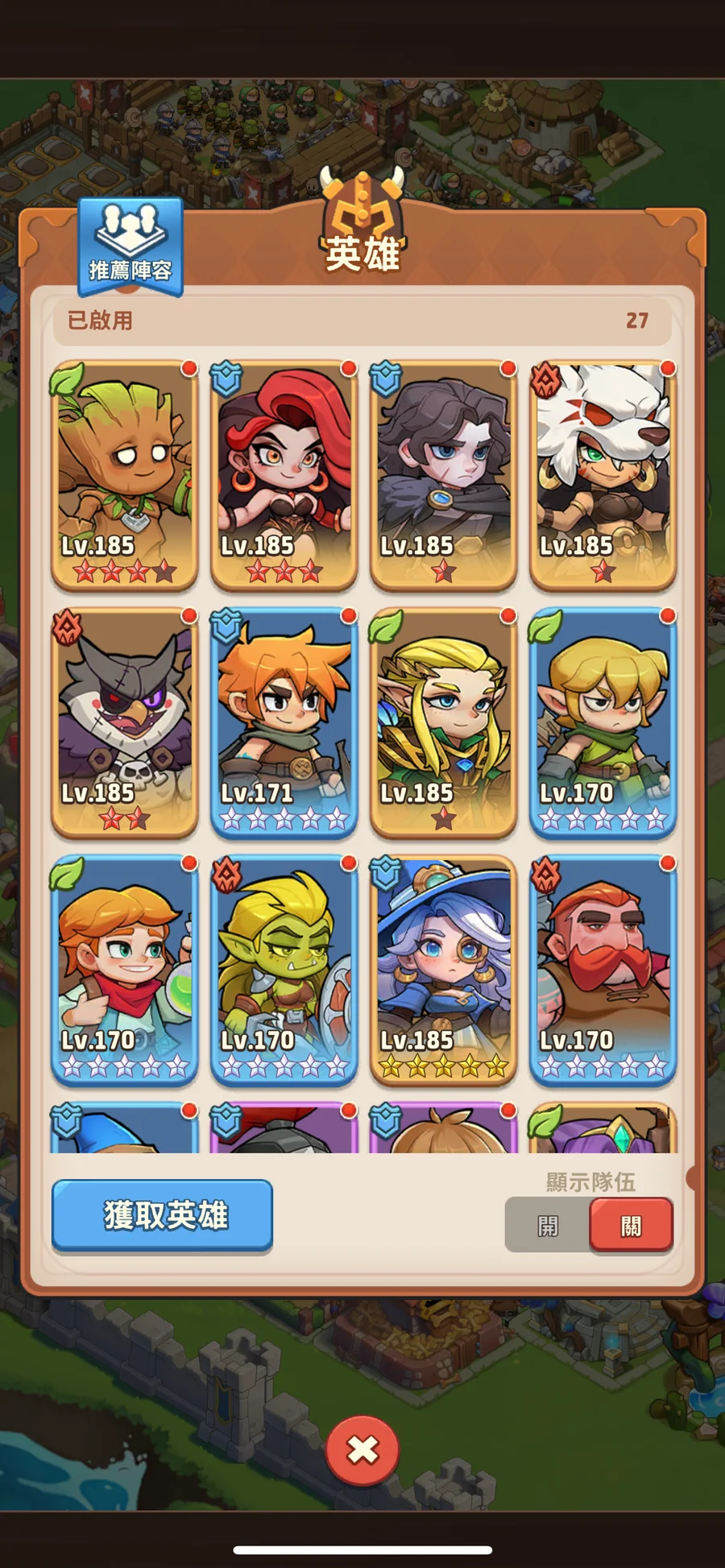Open the dark-haired caped hero card
This screenshot has height=1568, width=725.
point(443,475)
